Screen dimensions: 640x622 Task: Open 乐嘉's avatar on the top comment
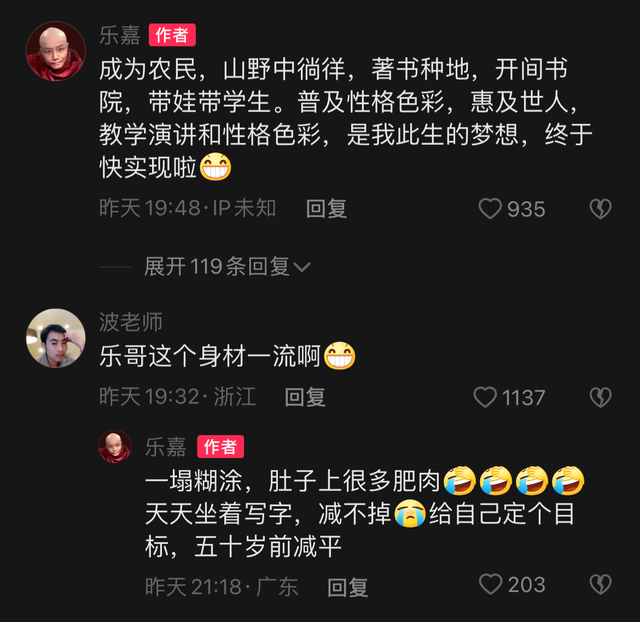pos(55,51)
